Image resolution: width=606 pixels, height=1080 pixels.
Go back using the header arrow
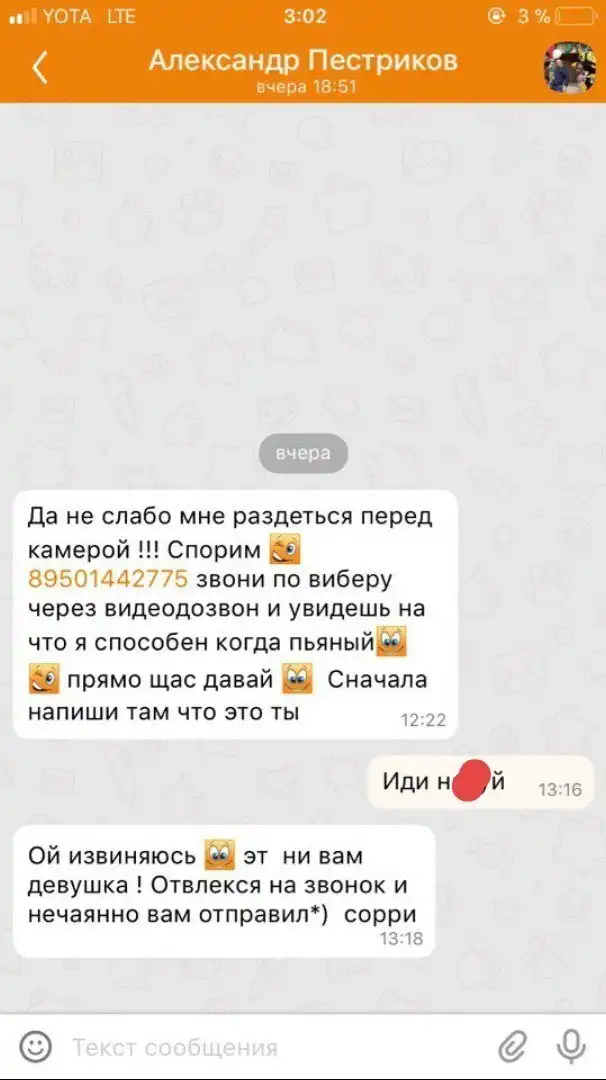pos(40,67)
